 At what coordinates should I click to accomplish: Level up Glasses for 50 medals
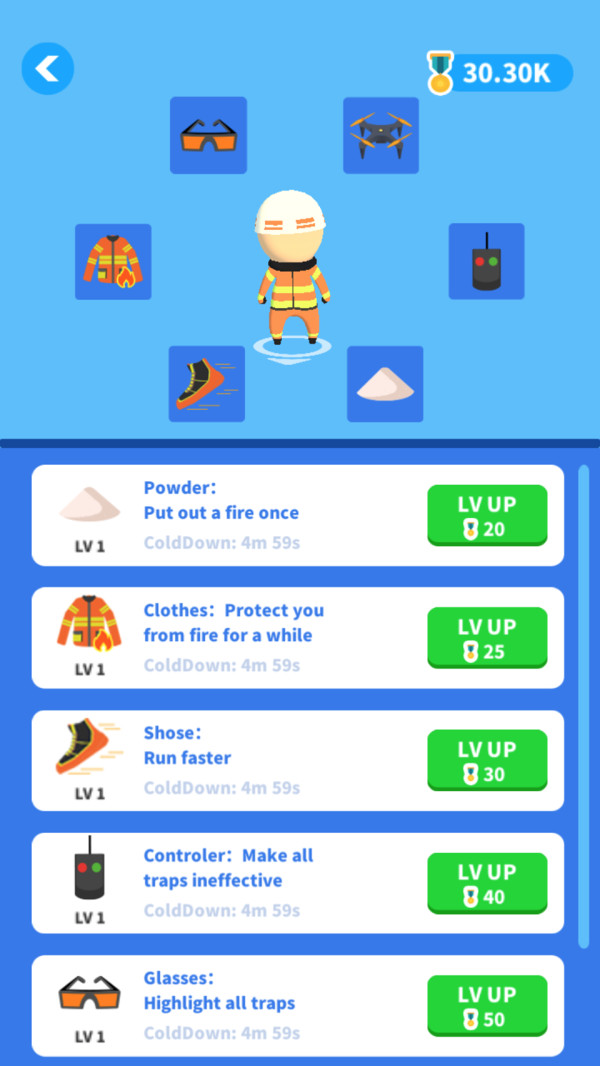click(487, 1005)
